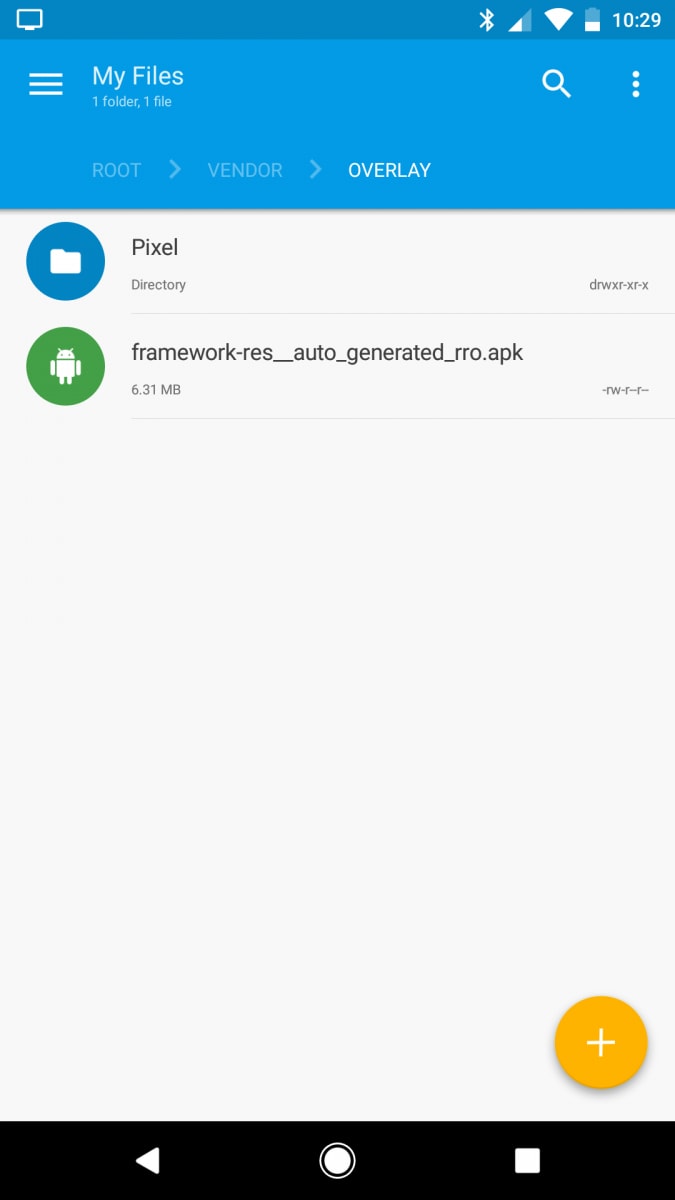
Task: Jump to ROOT in the breadcrumb
Action: coord(116,170)
